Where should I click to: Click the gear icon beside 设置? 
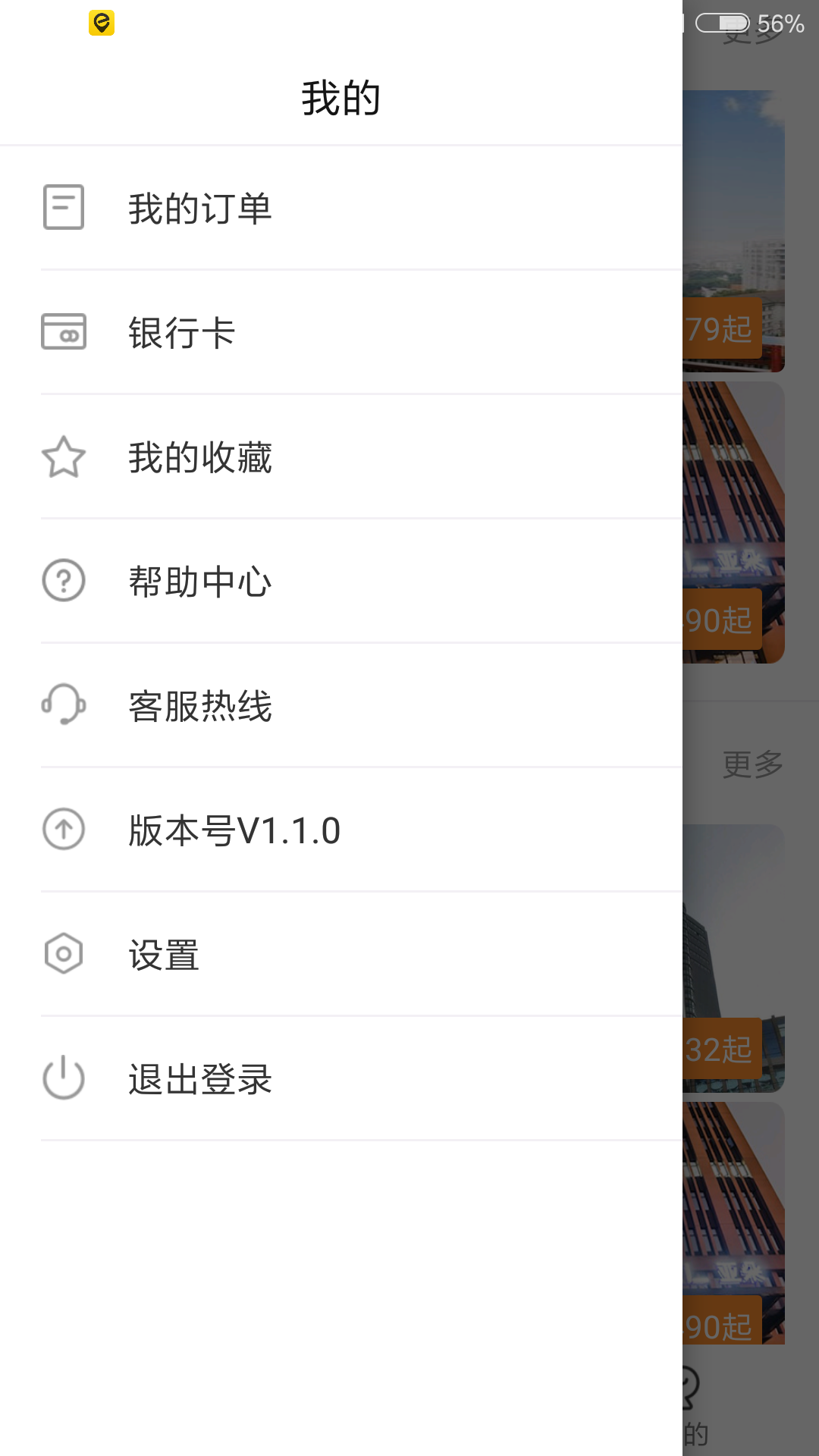[x=64, y=955]
